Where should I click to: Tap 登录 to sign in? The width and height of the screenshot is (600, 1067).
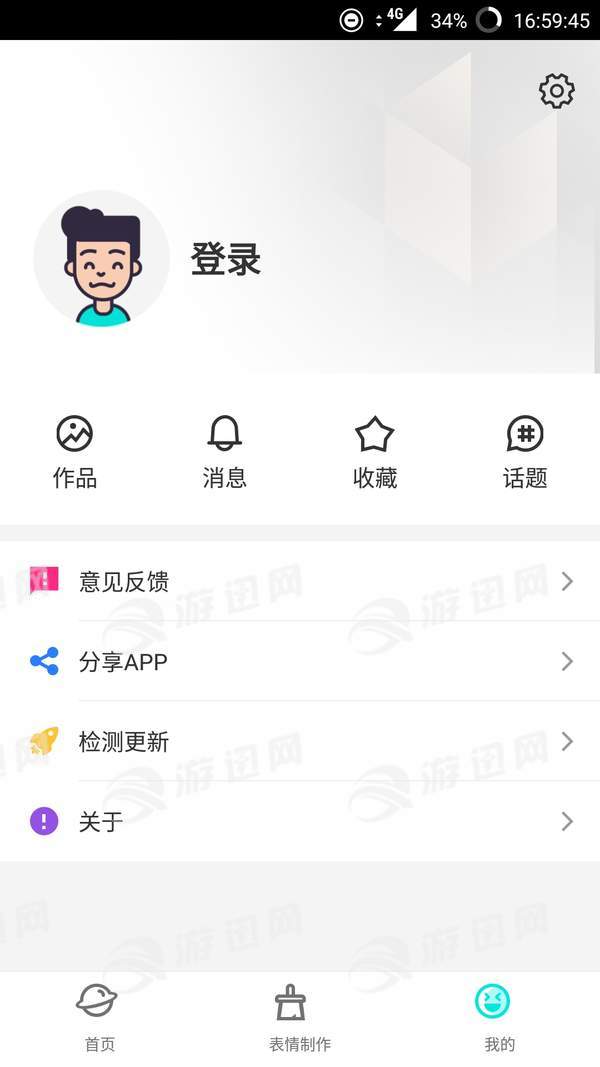[226, 259]
